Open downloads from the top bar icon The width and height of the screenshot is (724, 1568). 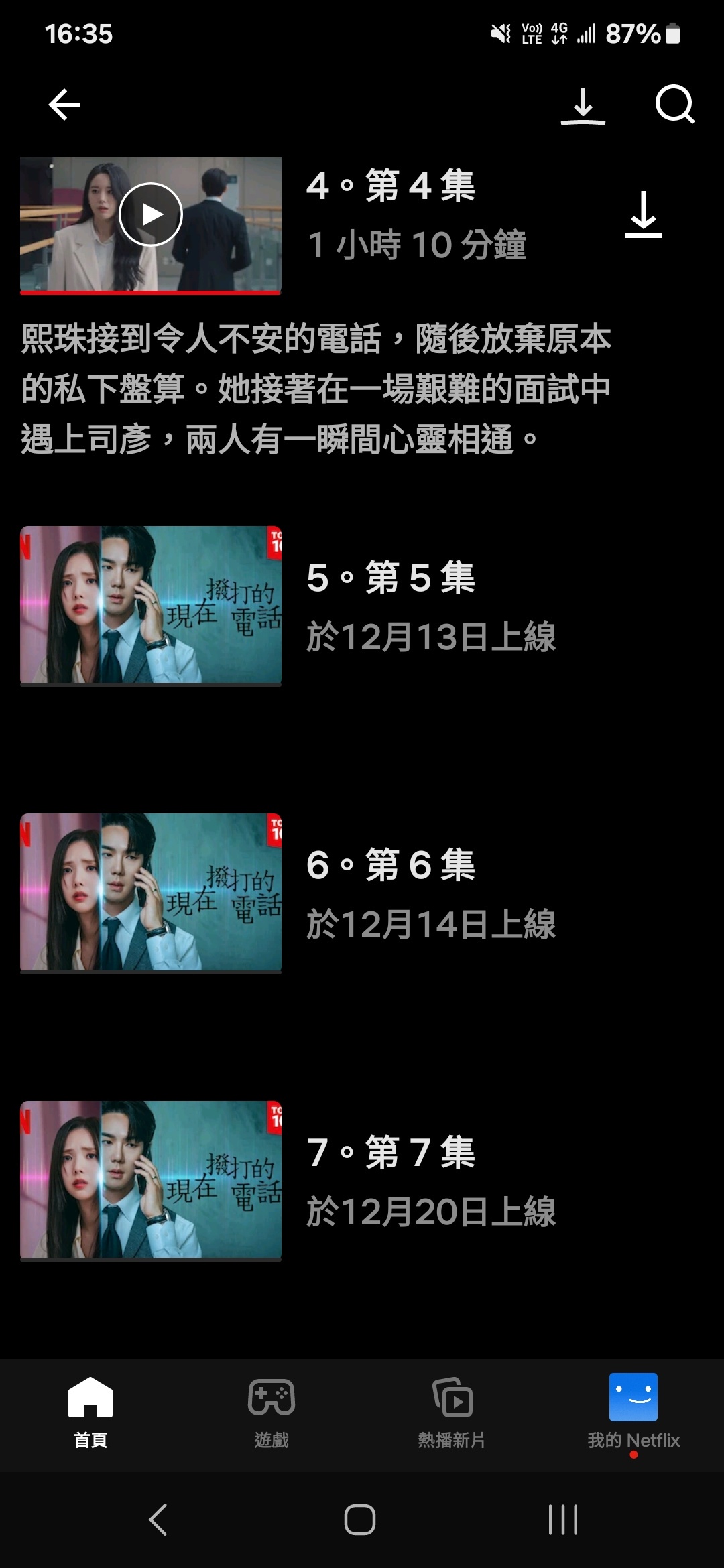tap(583, 106)
